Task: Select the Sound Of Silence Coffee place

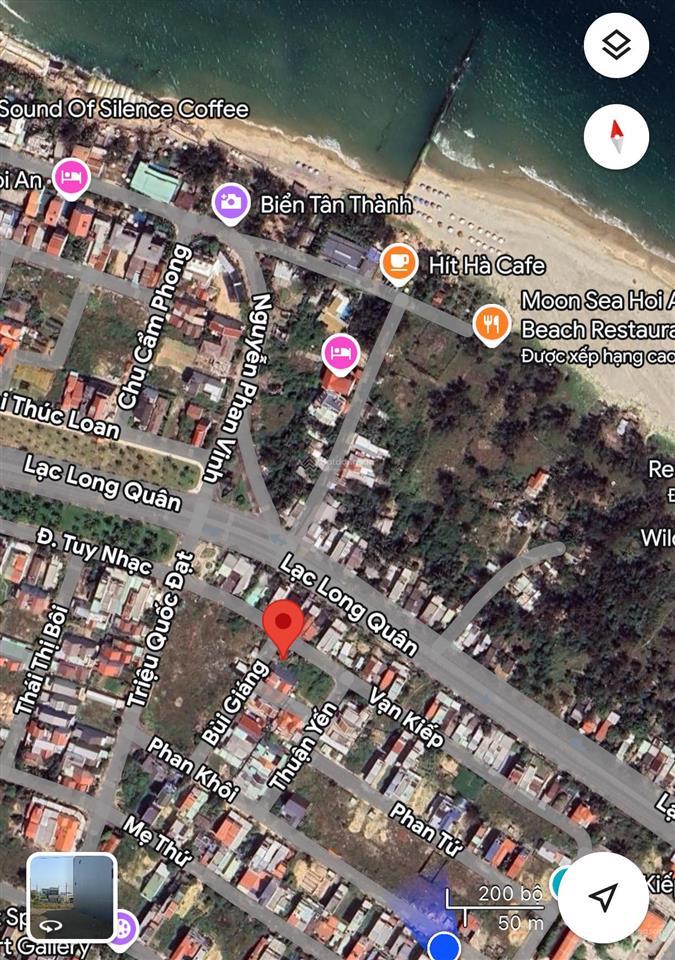Action: click(x=125, y=109)
